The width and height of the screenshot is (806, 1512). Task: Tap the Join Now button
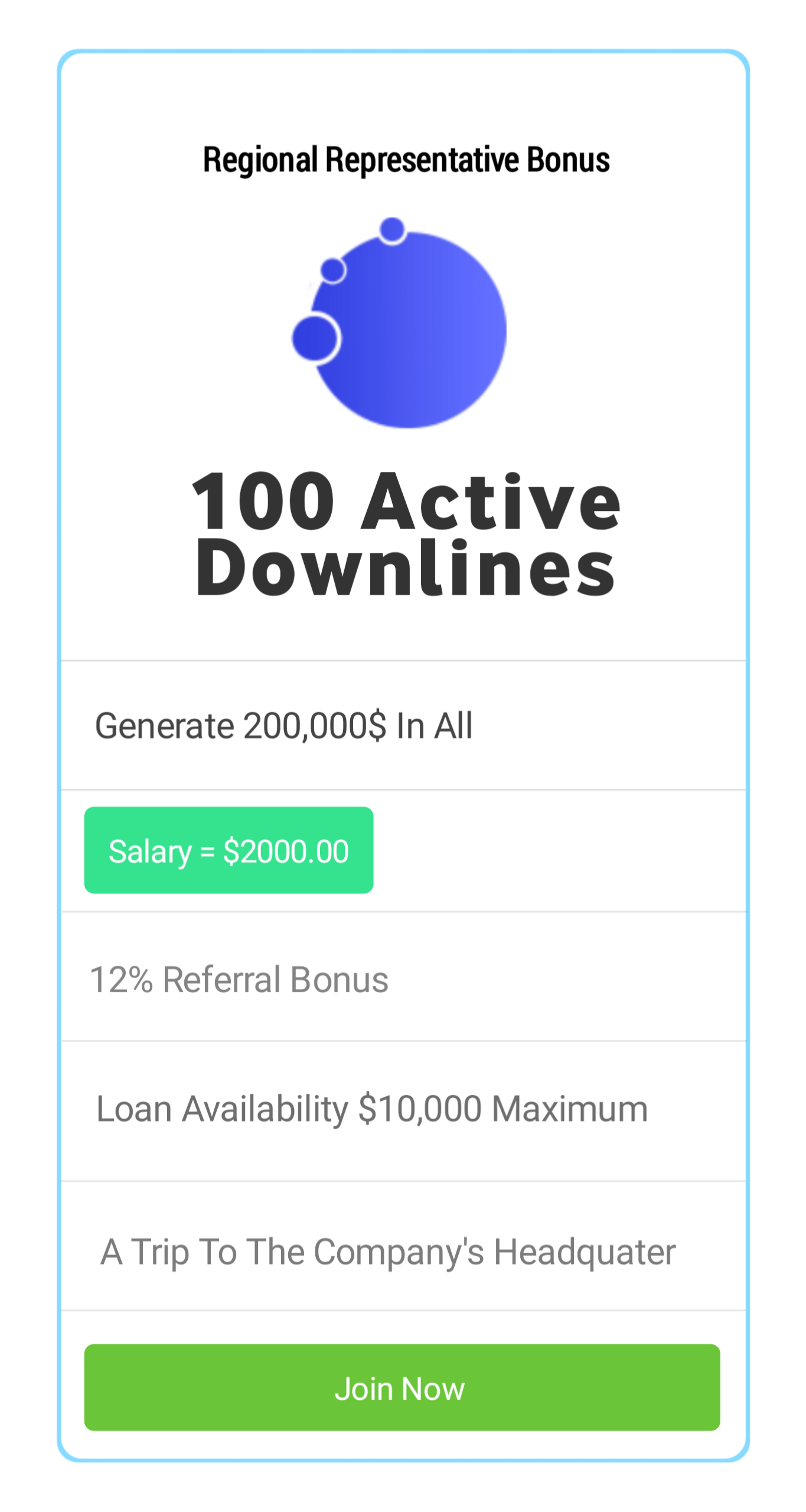[402, 1387]
